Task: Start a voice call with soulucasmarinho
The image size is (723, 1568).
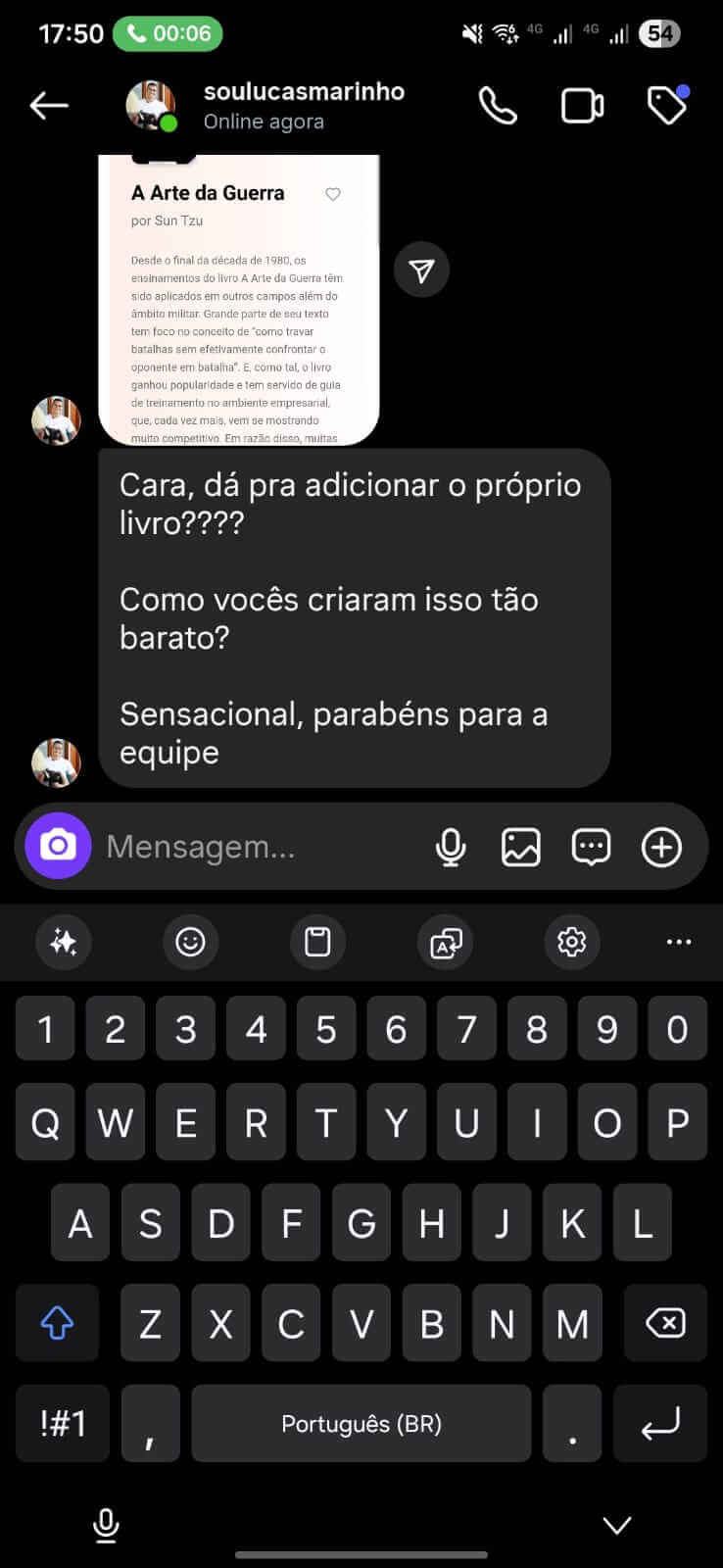Action: pyautogui.click(x=498, y=106)
